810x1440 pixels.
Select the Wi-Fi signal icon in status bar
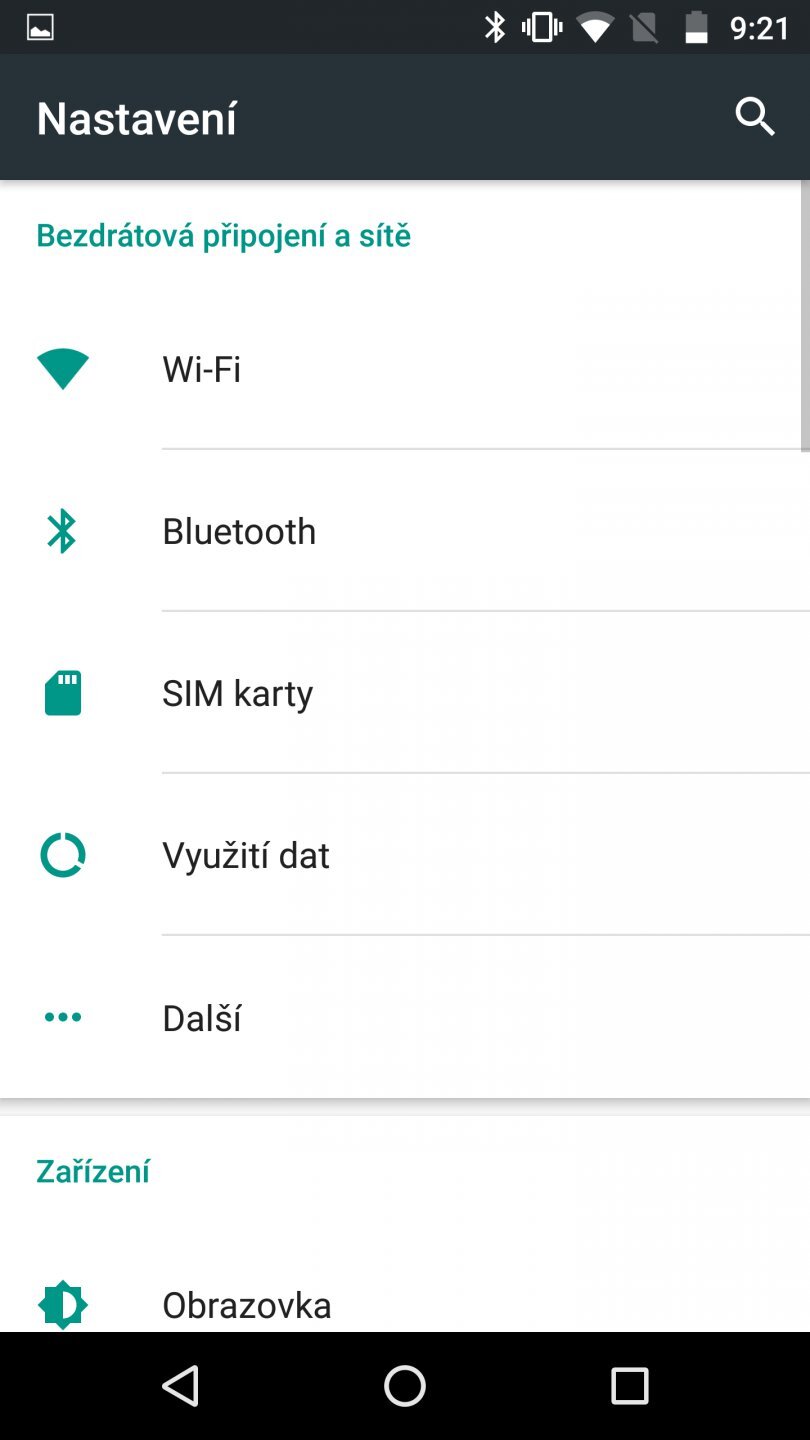click(x=594, y=27)
